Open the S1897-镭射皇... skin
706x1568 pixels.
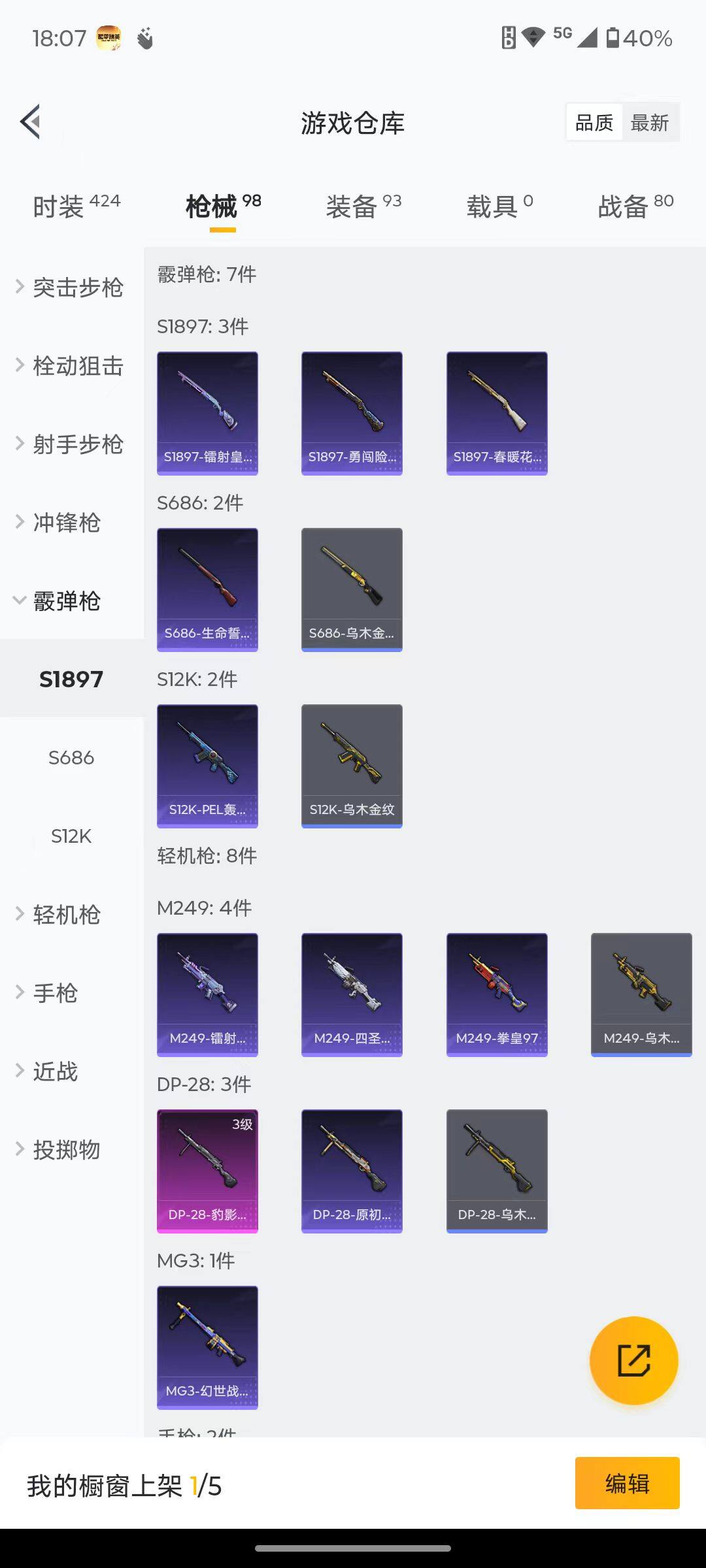[207, 413]
